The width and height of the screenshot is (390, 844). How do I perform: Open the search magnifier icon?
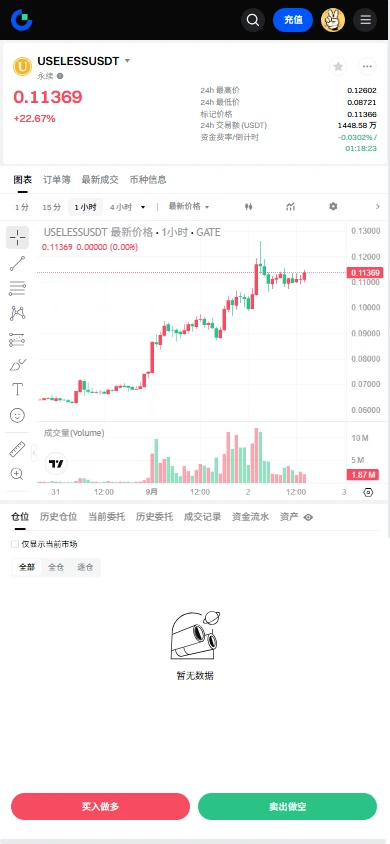pos(253,20)
